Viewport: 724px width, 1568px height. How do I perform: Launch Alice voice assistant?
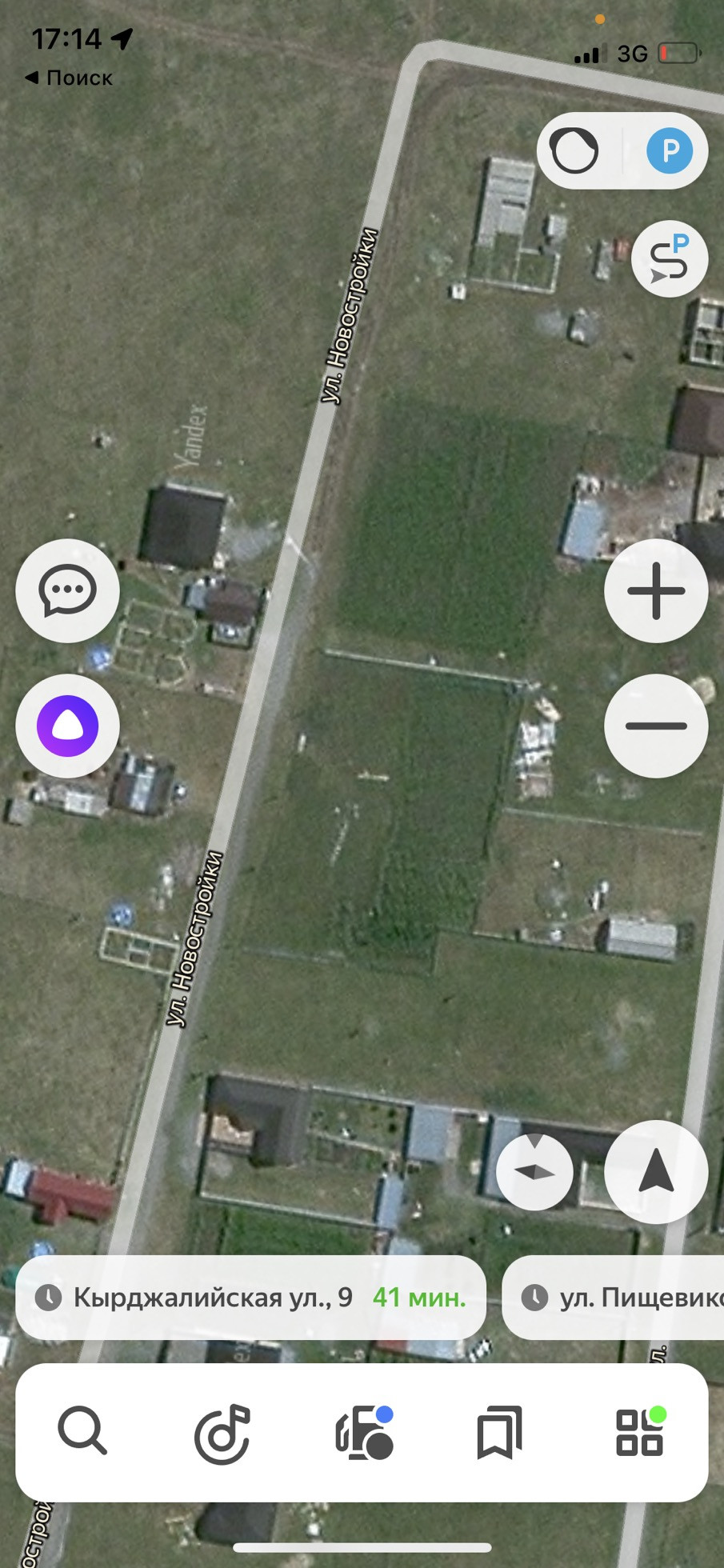67,726
